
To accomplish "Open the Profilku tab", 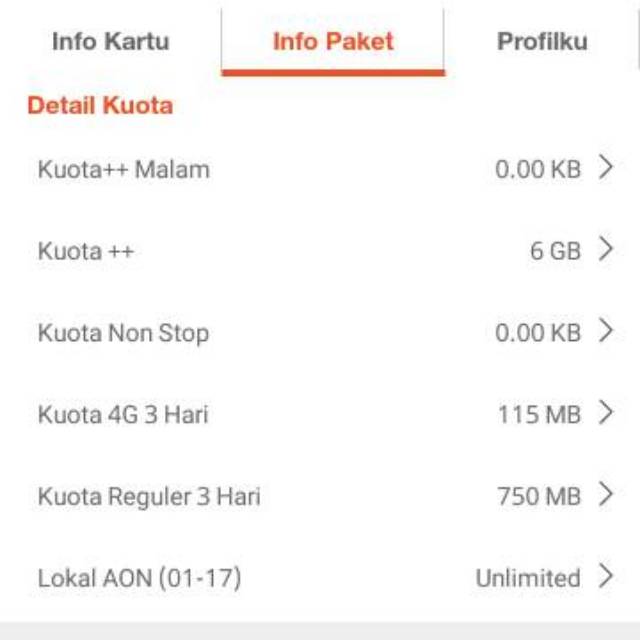I will [542, 42].
